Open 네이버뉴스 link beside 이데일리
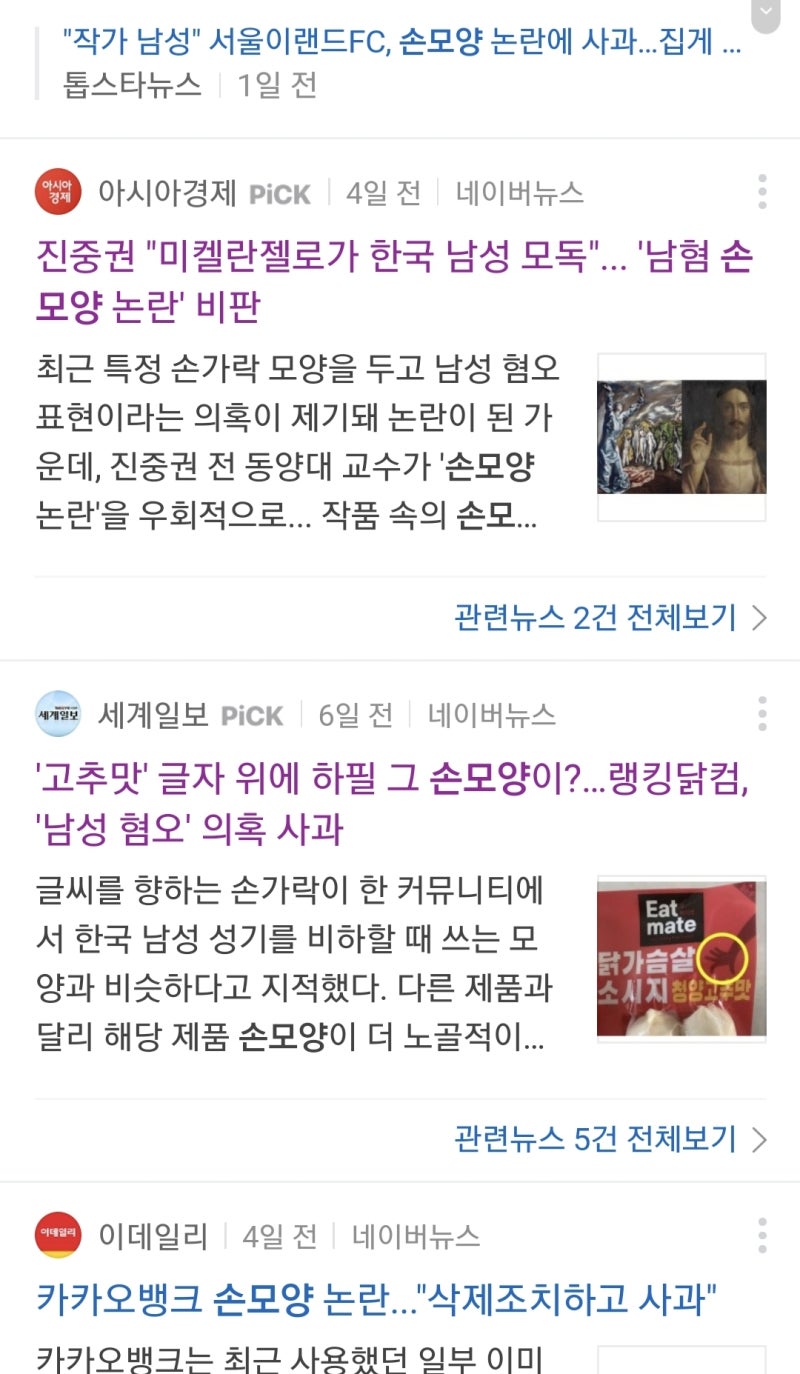The height and width of the screenshot is (1374, 800). click(415, 1236)
